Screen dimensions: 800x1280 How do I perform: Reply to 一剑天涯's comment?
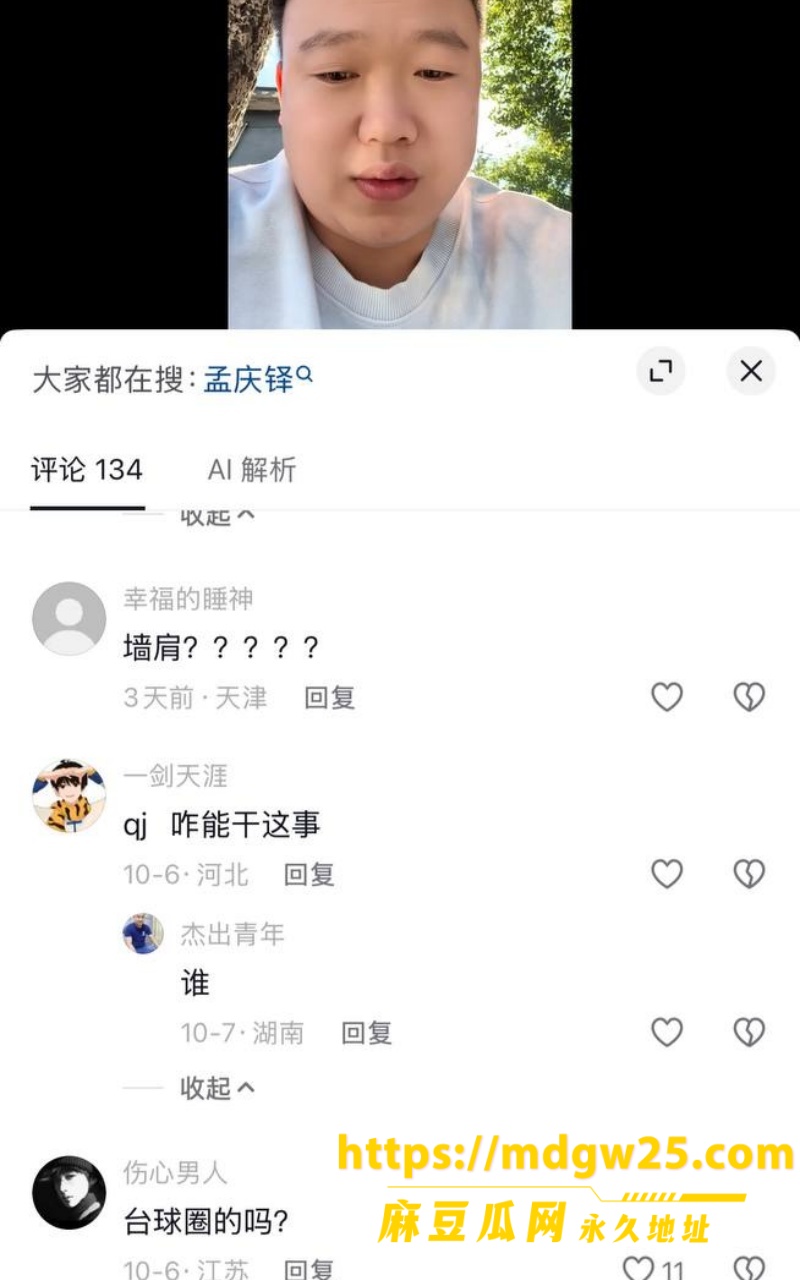[x=309, y=875]
